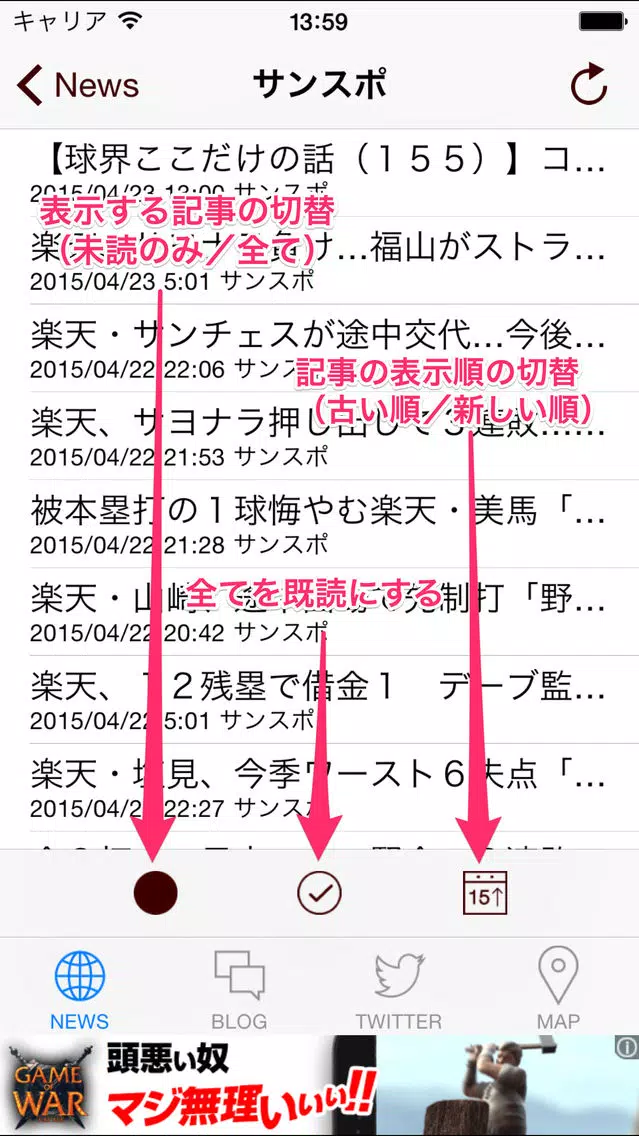Mark all articles as read
The width and height of the screenshot is (639, 1136).
tap(319, 893)
